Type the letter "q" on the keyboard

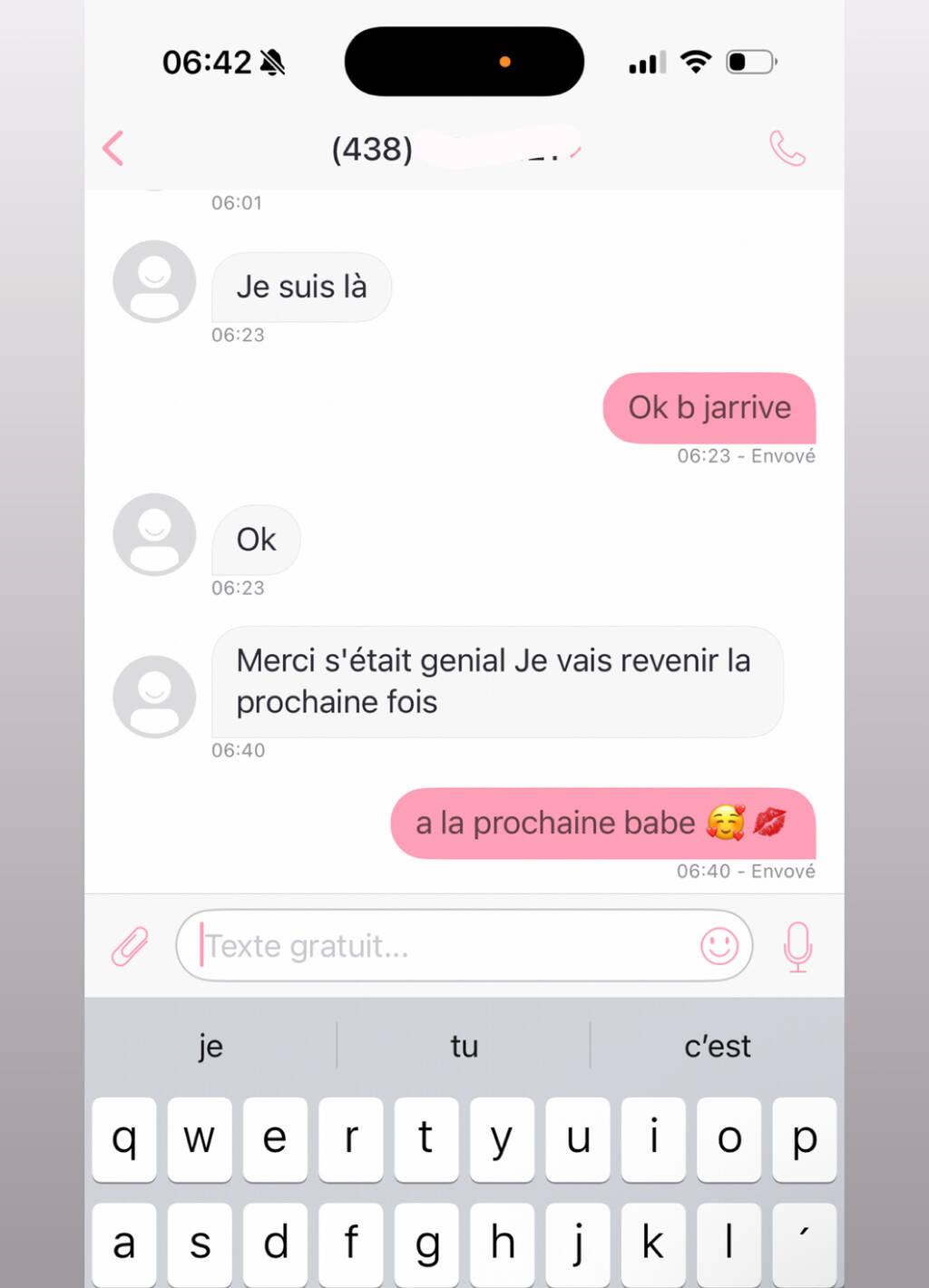124,1139
